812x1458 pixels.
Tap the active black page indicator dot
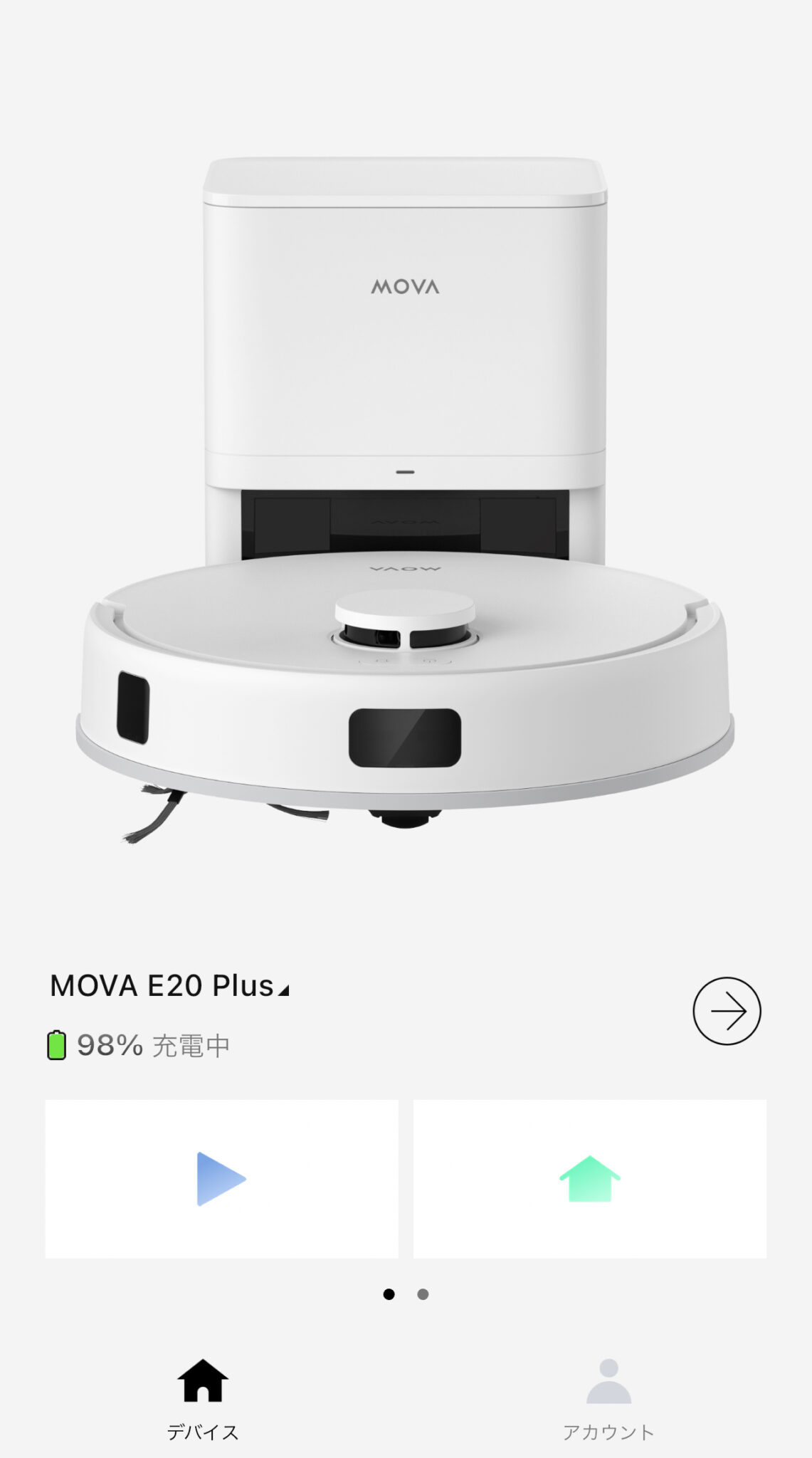[390, 1296]
